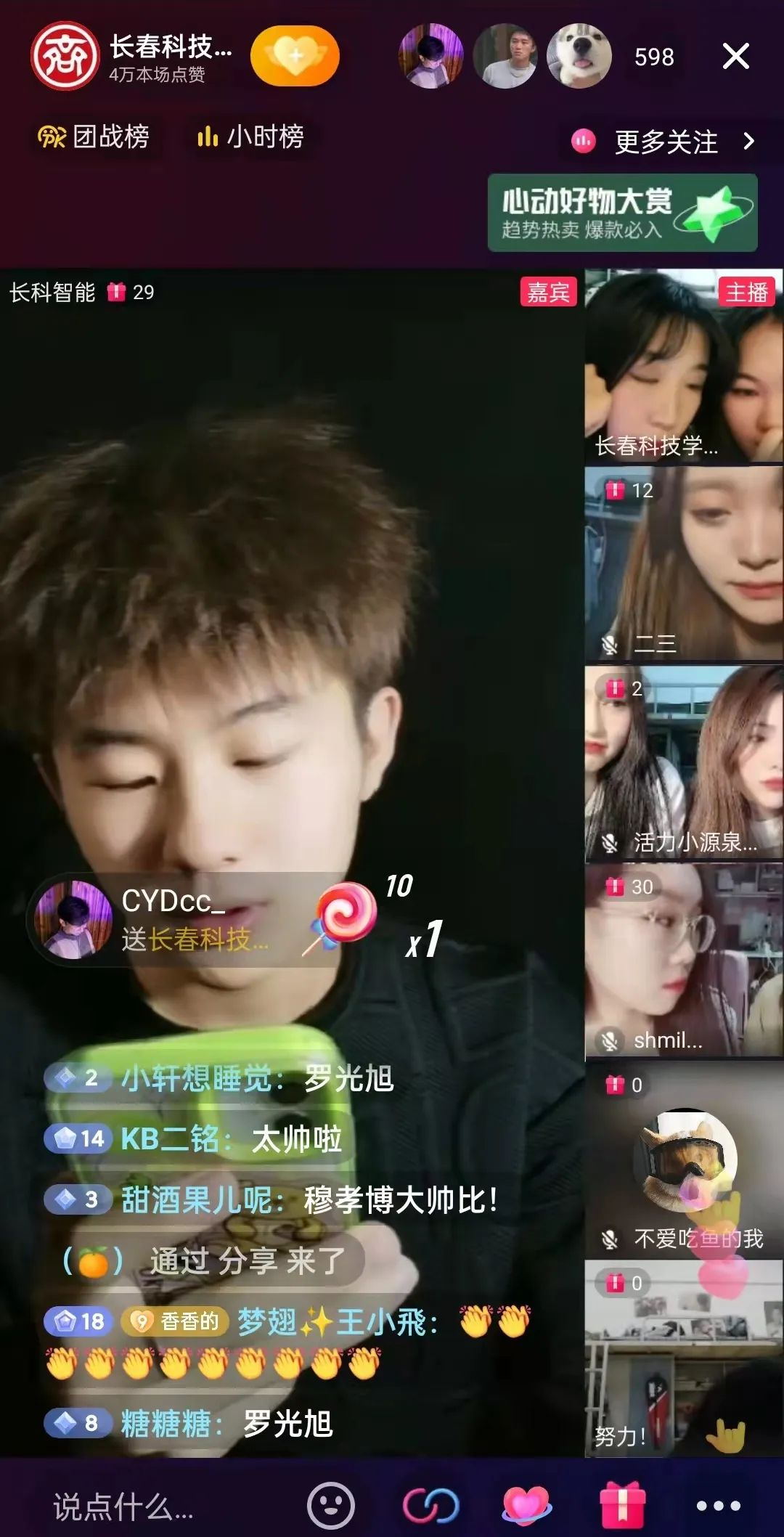Screen dimensions: 784x1537
Task: Follow 长春科技 with the heart button
Action: click(x=295, y=56)
